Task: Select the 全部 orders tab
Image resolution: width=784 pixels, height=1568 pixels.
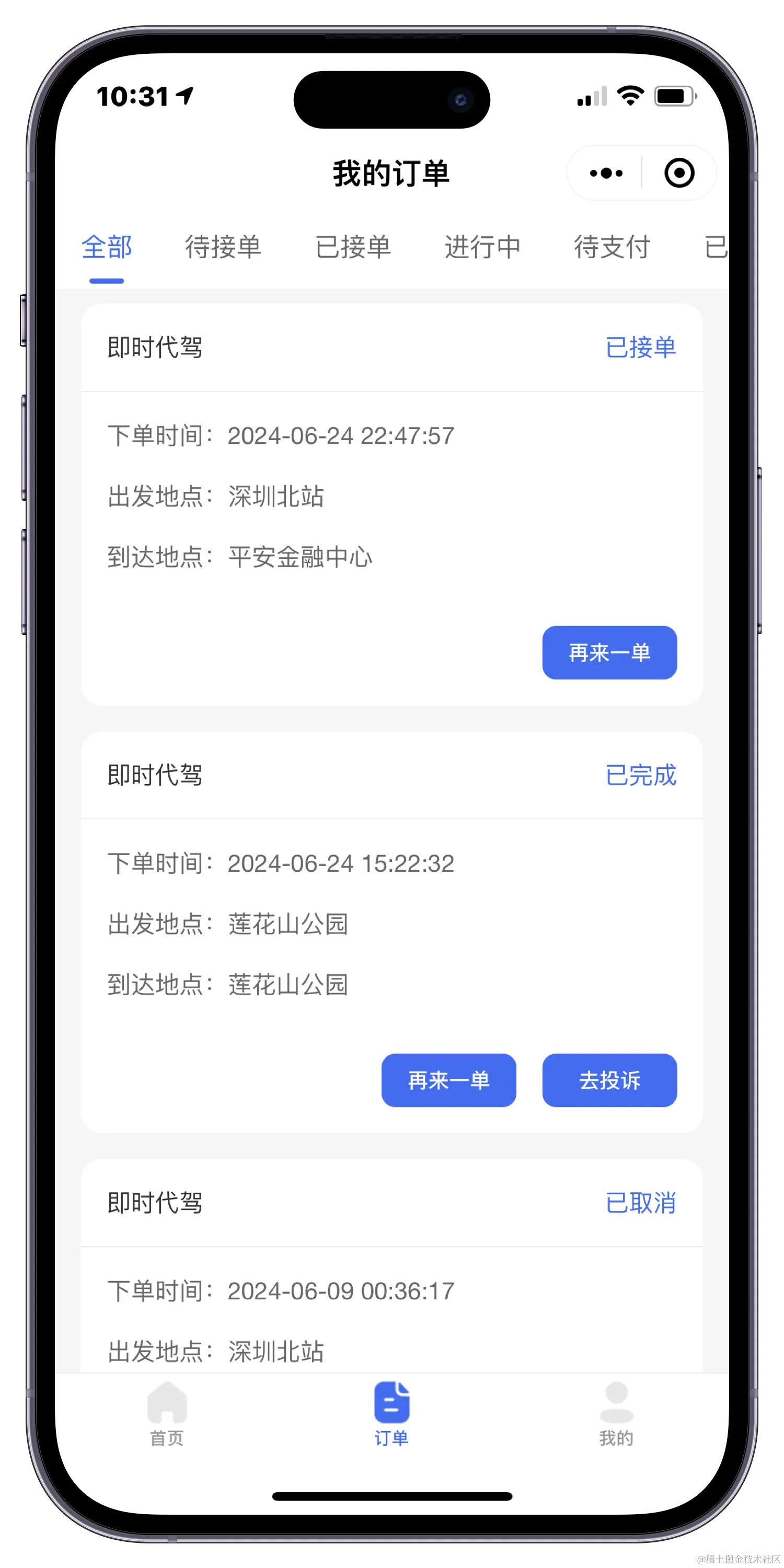Action: tap(107, 247)
